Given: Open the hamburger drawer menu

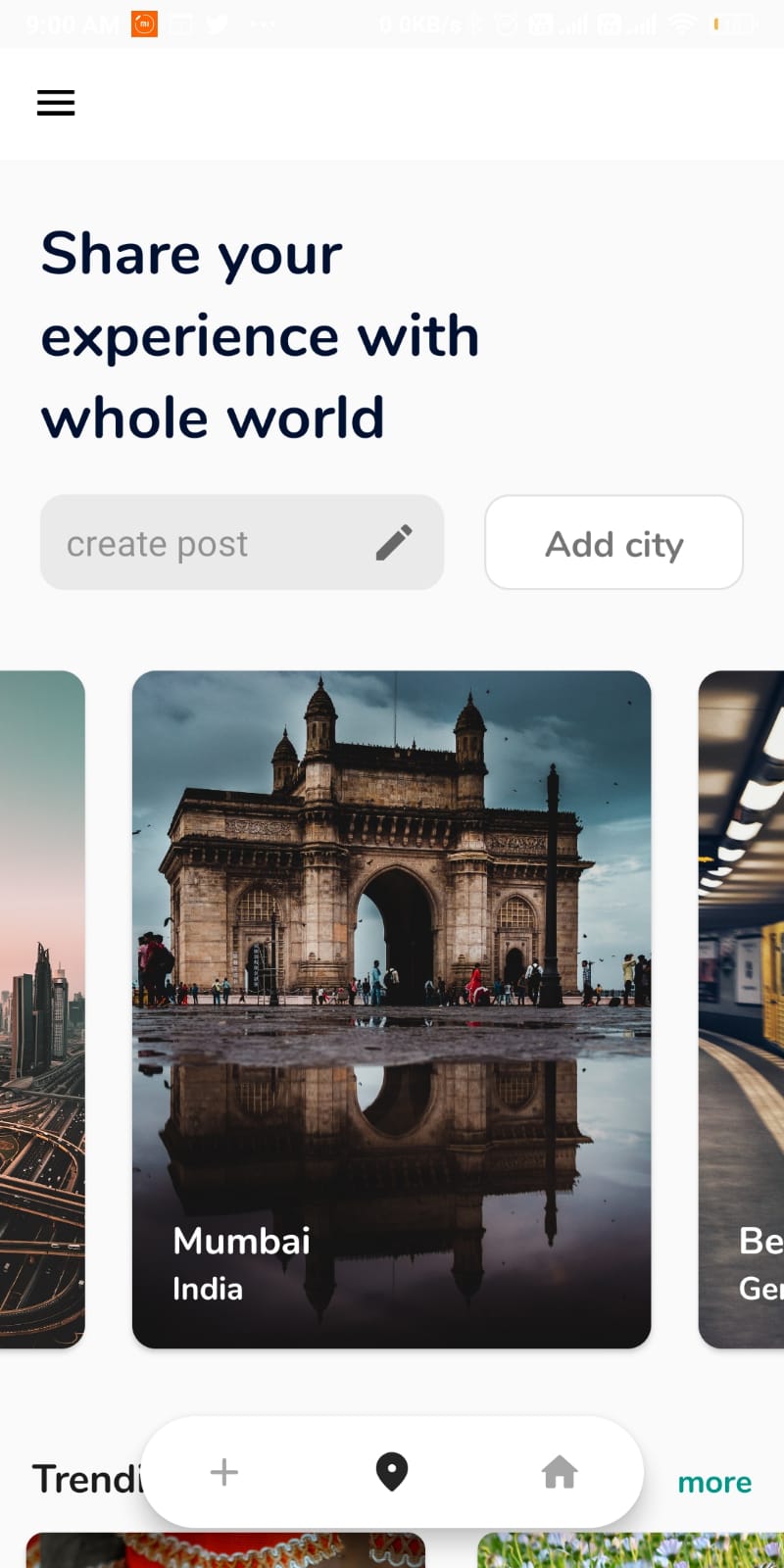Looking at the screenshot, I should [56, 103].
